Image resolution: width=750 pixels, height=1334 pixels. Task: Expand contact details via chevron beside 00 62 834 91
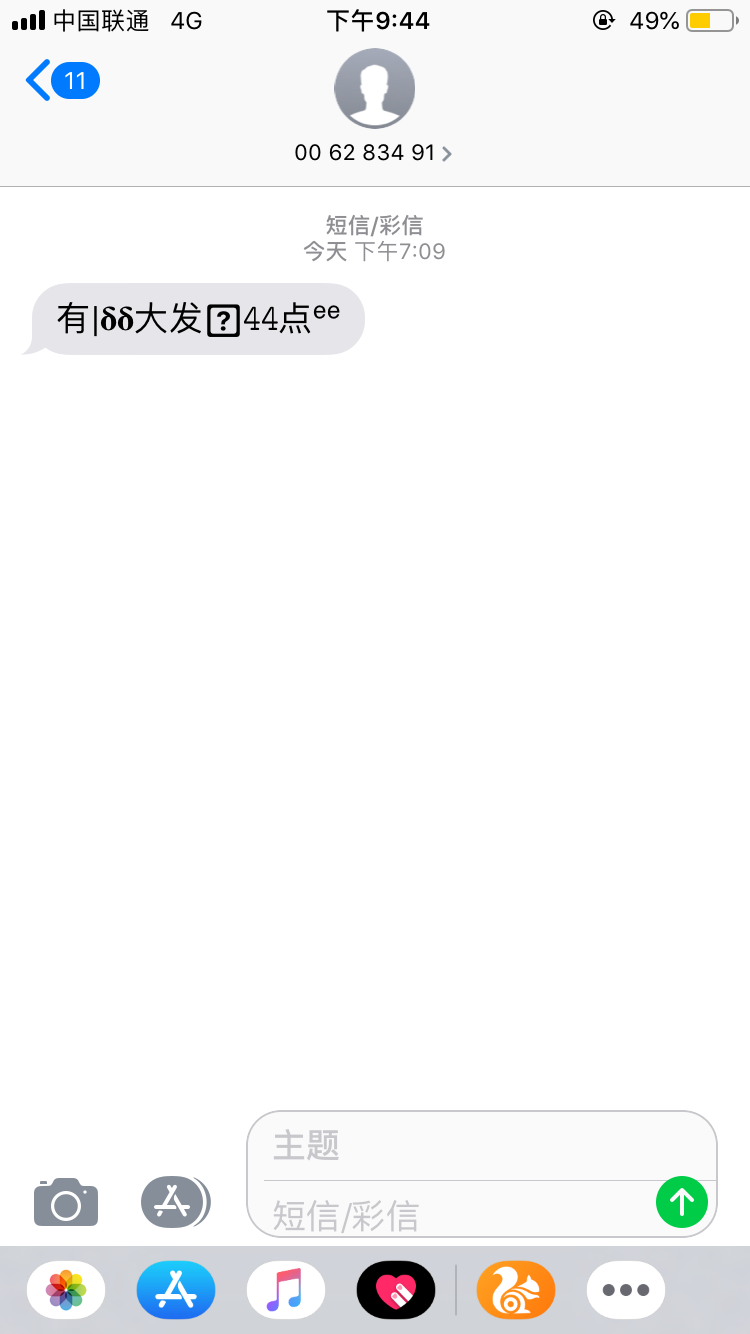coord(446,154)
